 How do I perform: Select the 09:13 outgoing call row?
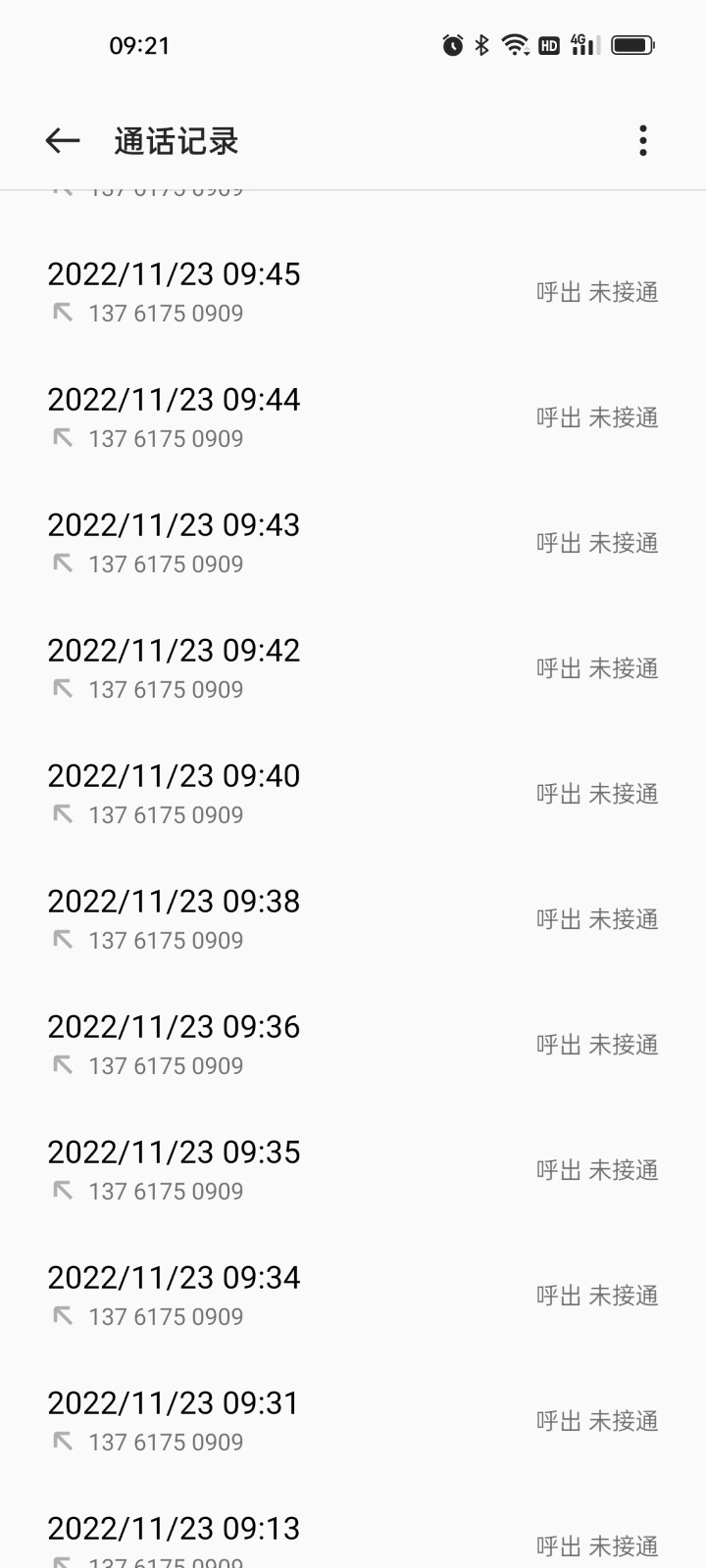click(x=353, y=1539)
